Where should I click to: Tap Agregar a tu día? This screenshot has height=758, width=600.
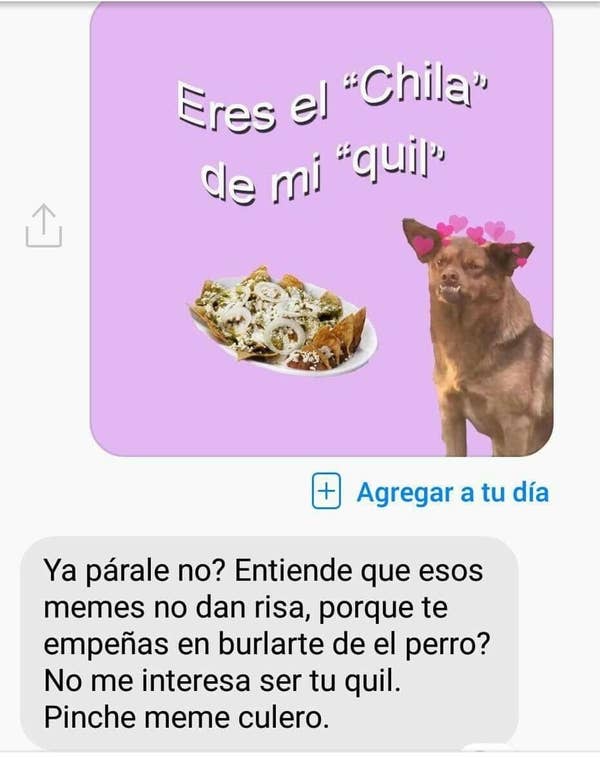click(431, 492)
